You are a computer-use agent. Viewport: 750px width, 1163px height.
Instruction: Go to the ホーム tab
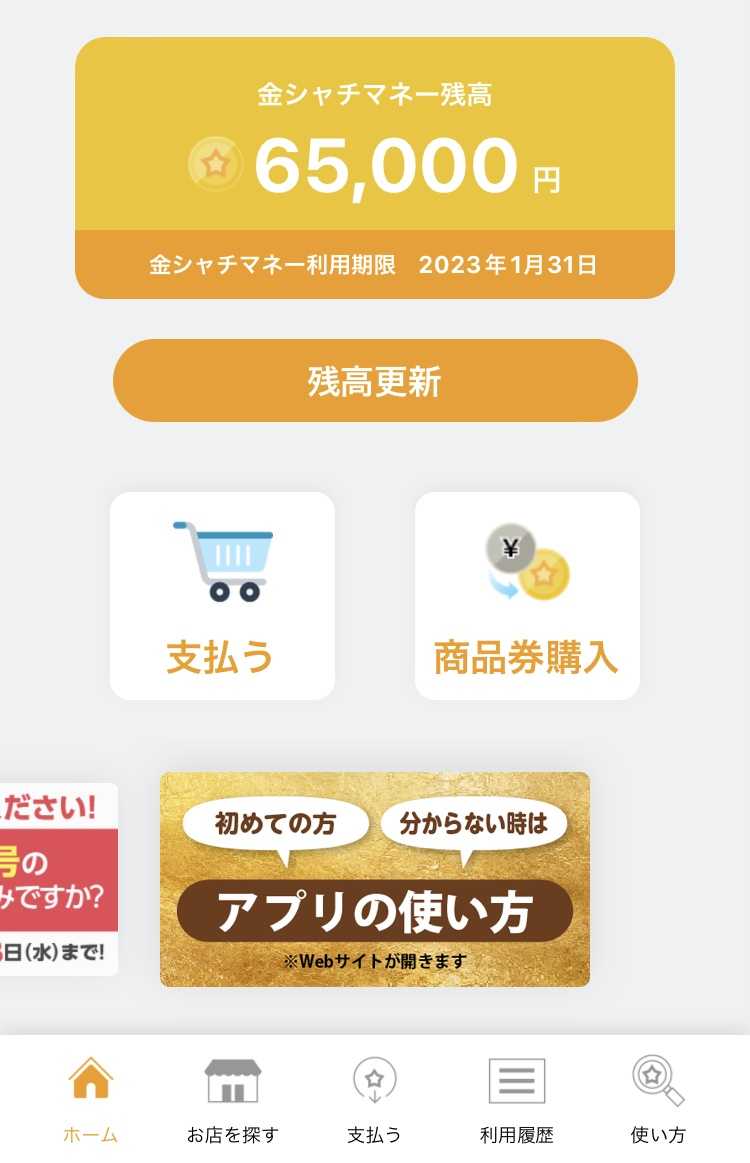[90, 1100]
